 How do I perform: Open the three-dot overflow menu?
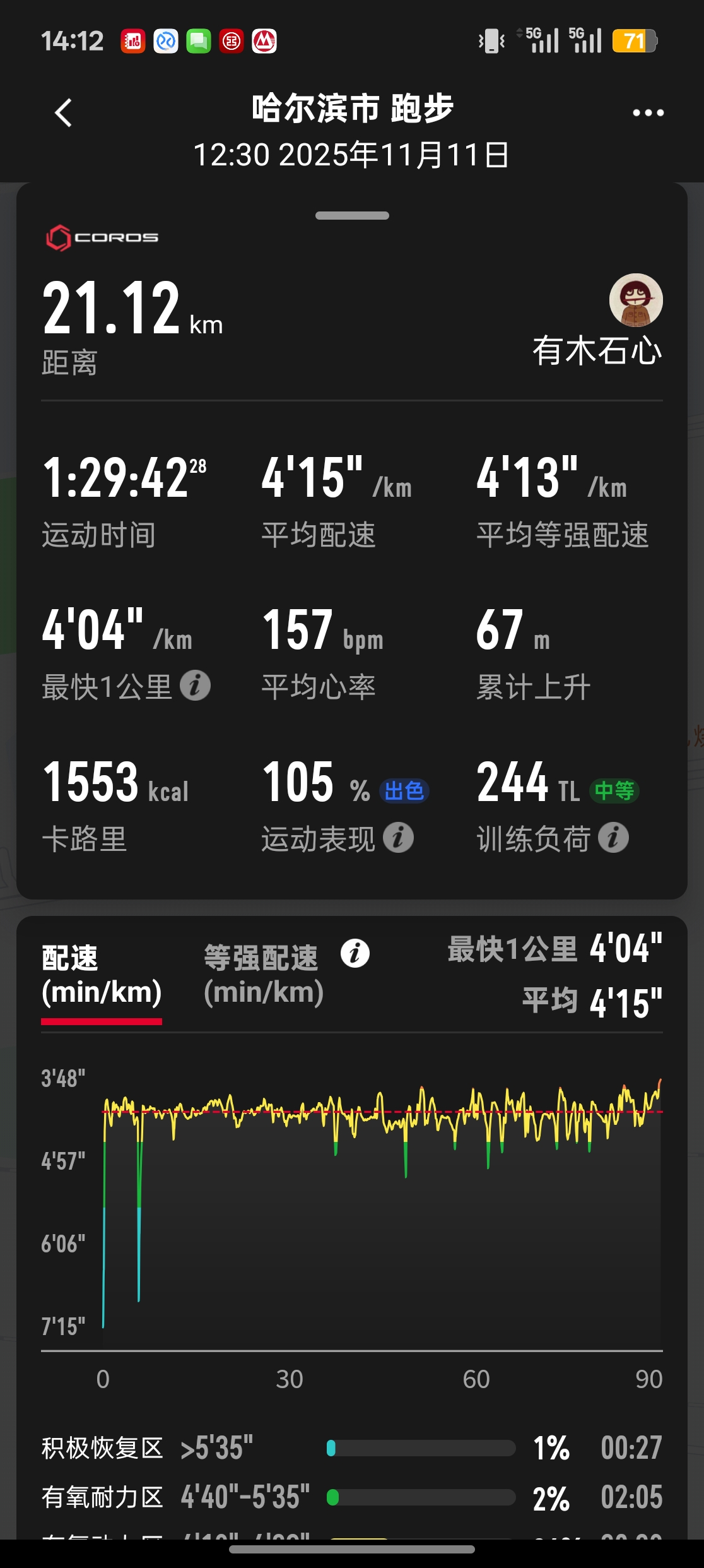click(x=648, y=113)
